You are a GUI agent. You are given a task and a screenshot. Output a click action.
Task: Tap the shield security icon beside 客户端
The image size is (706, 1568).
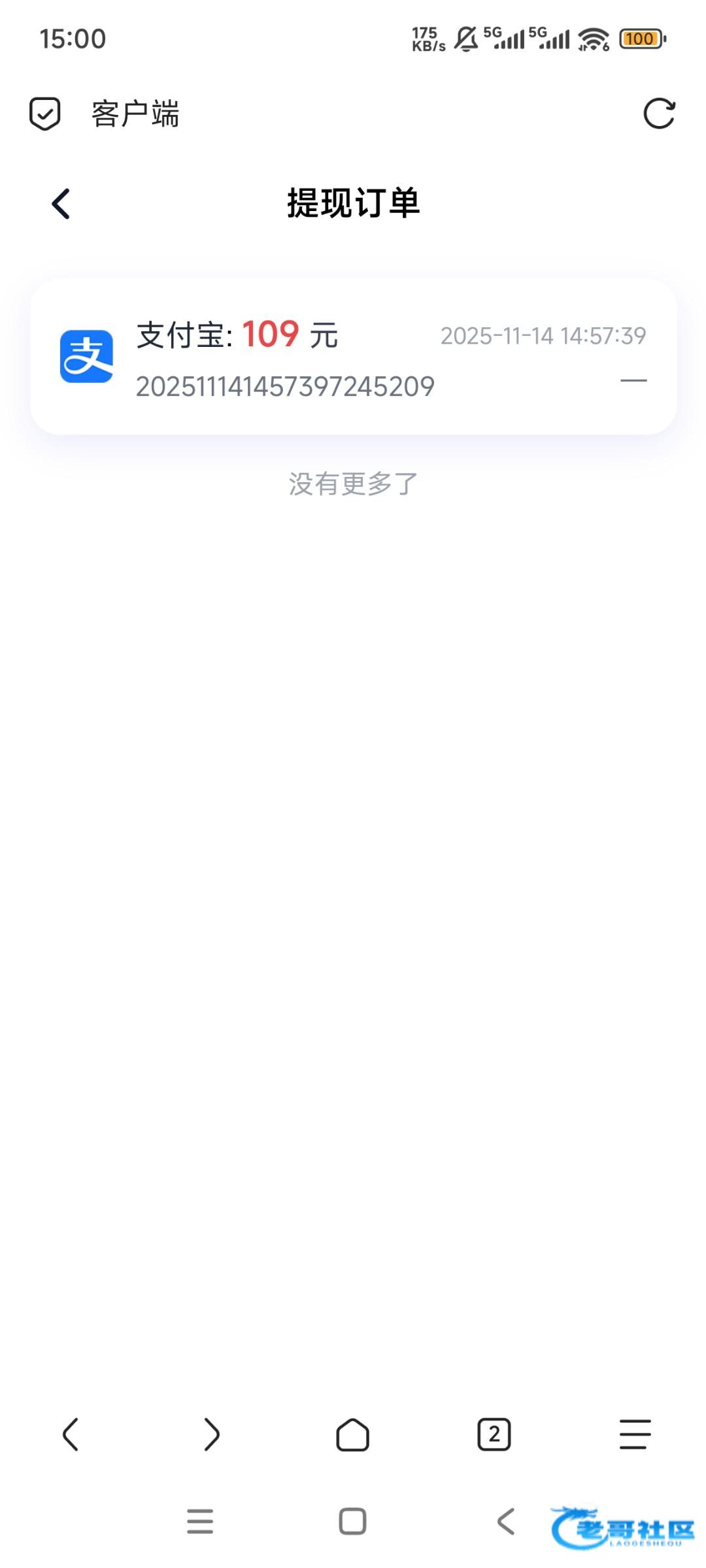(45, 114)
